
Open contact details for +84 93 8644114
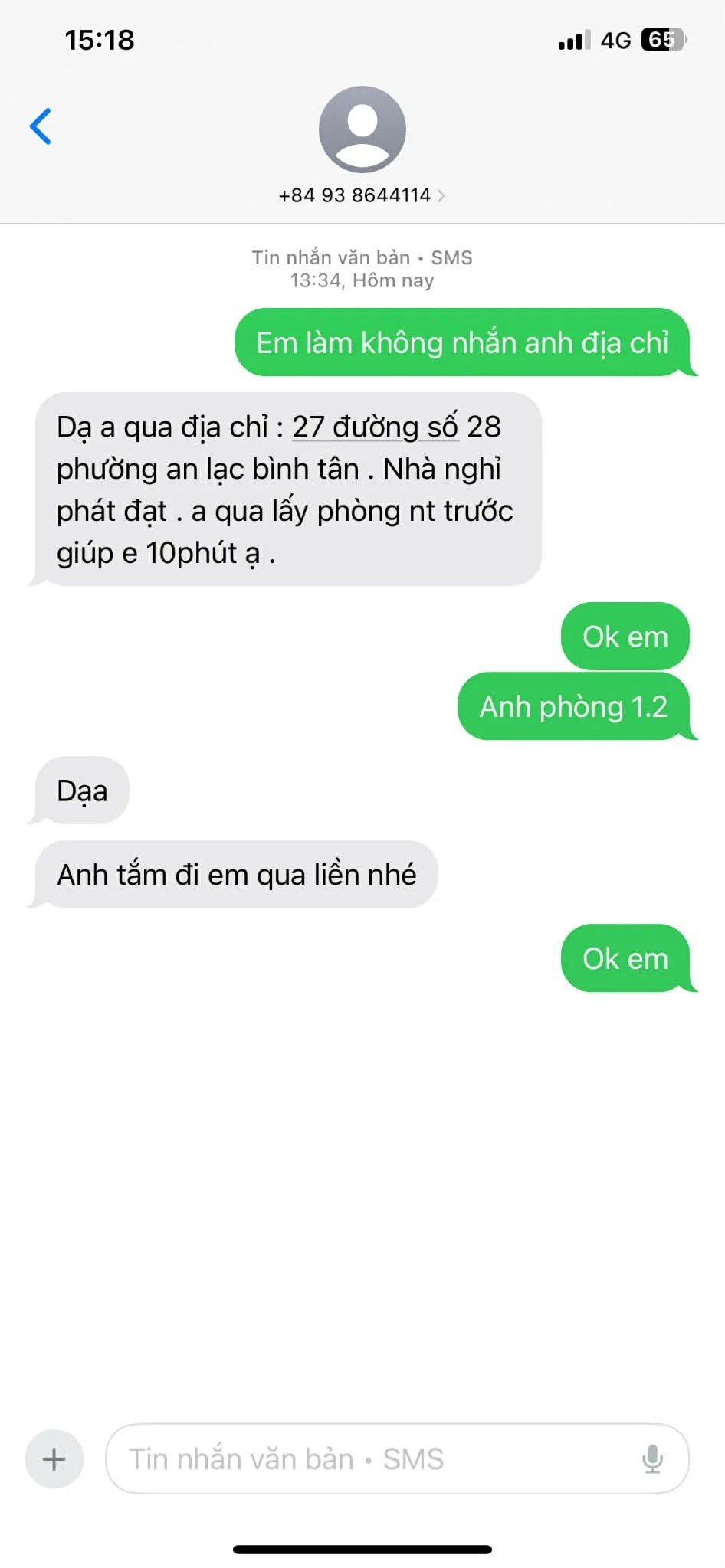[x=362, y=195]
